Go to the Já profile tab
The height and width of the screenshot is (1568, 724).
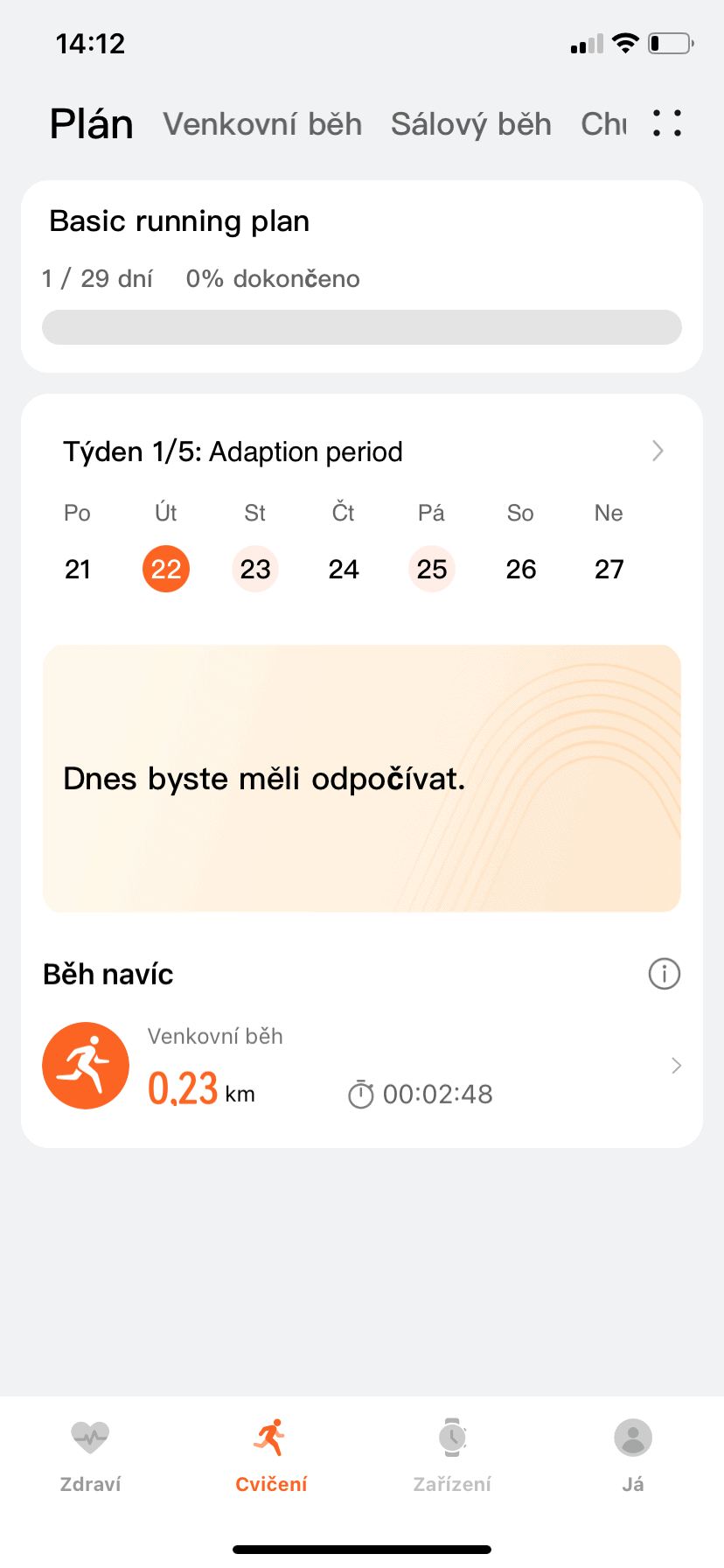point(633,1455)
